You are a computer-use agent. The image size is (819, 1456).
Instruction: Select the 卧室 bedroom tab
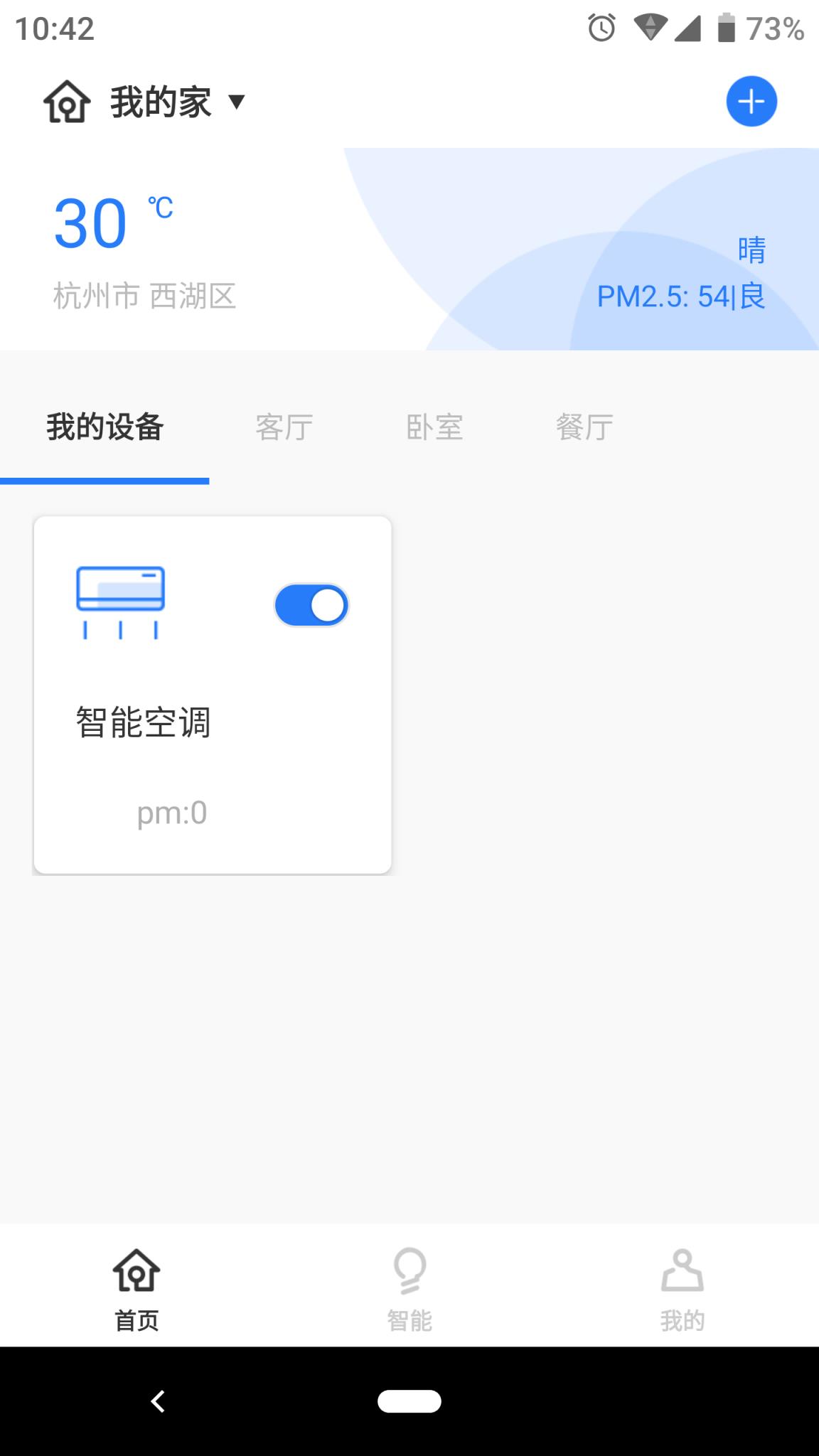(x=434, y=427)
